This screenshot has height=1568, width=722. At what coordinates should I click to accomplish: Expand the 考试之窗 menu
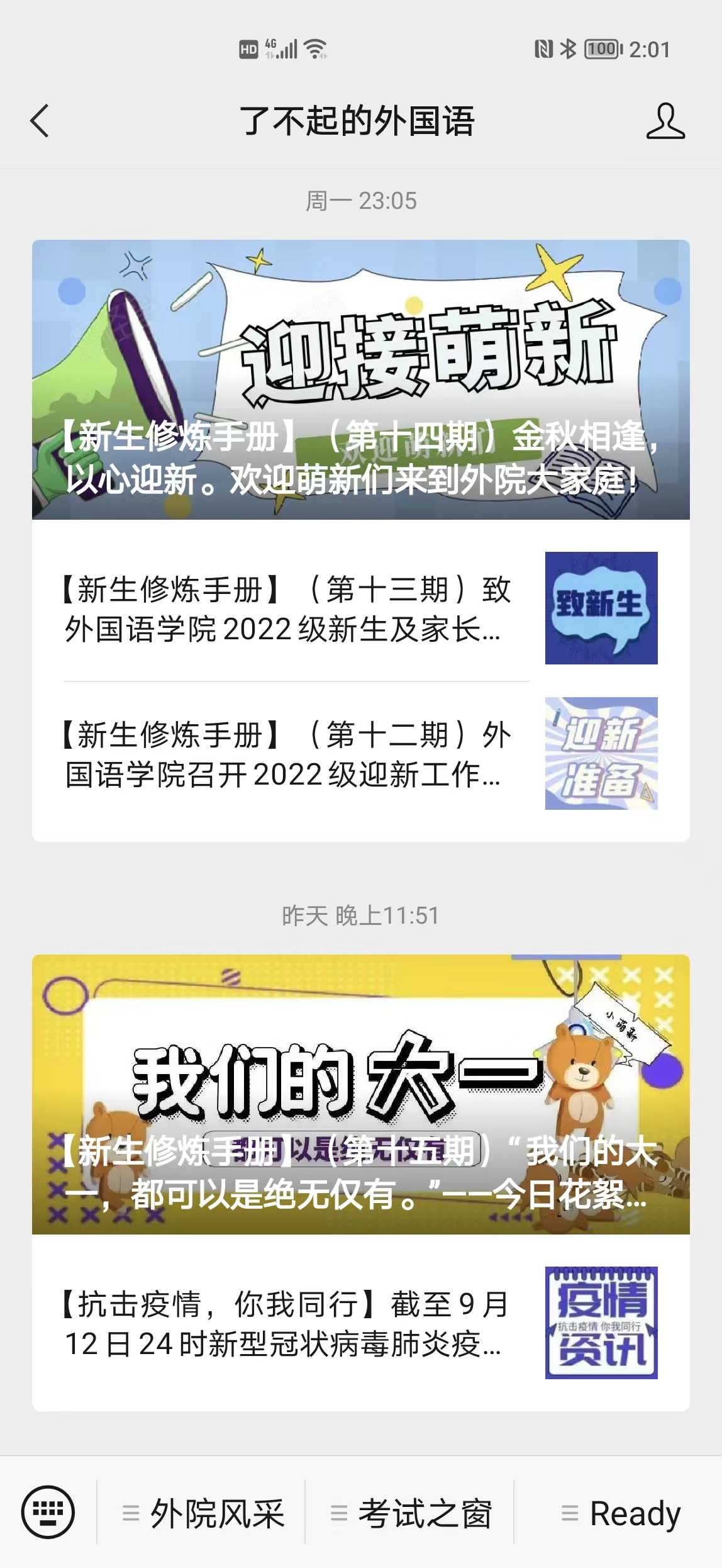(x=410, y=1513)
